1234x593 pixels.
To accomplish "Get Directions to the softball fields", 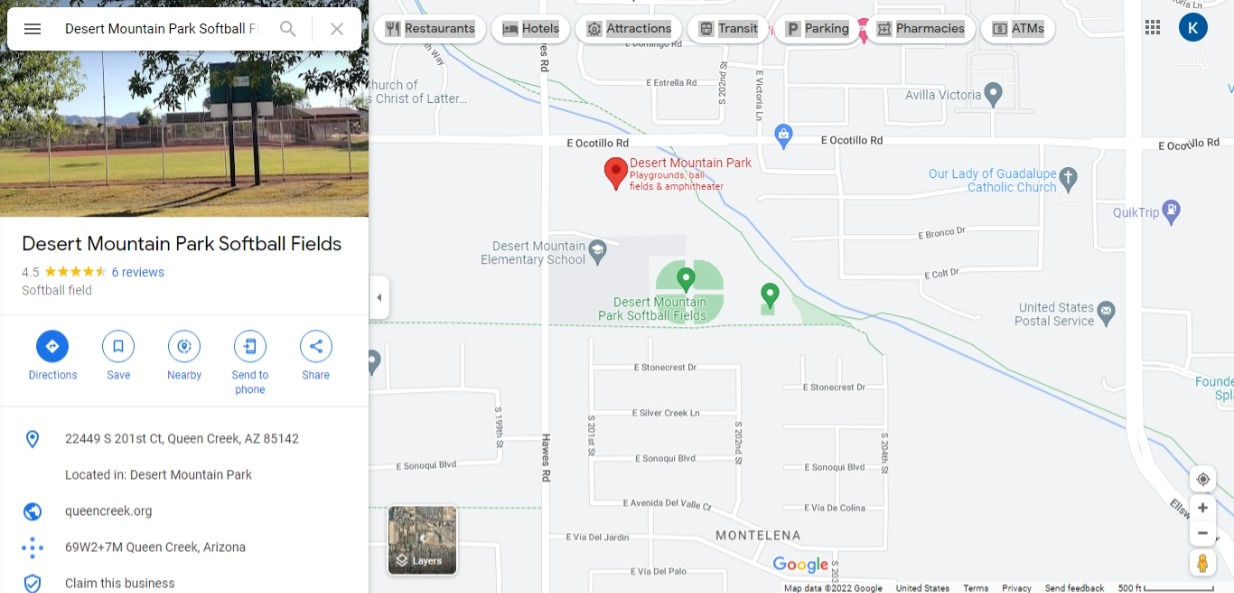I will click(52, 347).
